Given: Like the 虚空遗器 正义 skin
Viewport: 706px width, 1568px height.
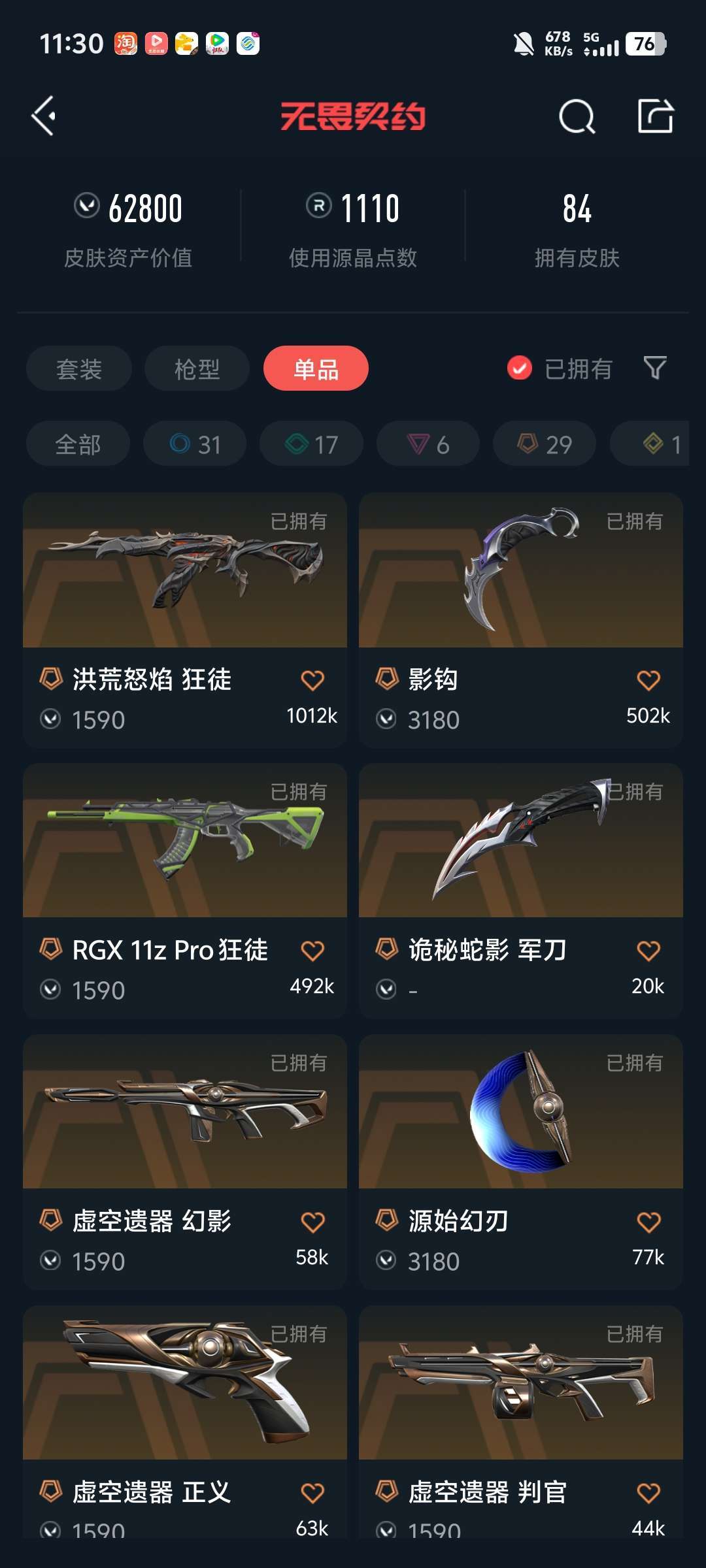Looking at the screenshot, I should 312,1493.
